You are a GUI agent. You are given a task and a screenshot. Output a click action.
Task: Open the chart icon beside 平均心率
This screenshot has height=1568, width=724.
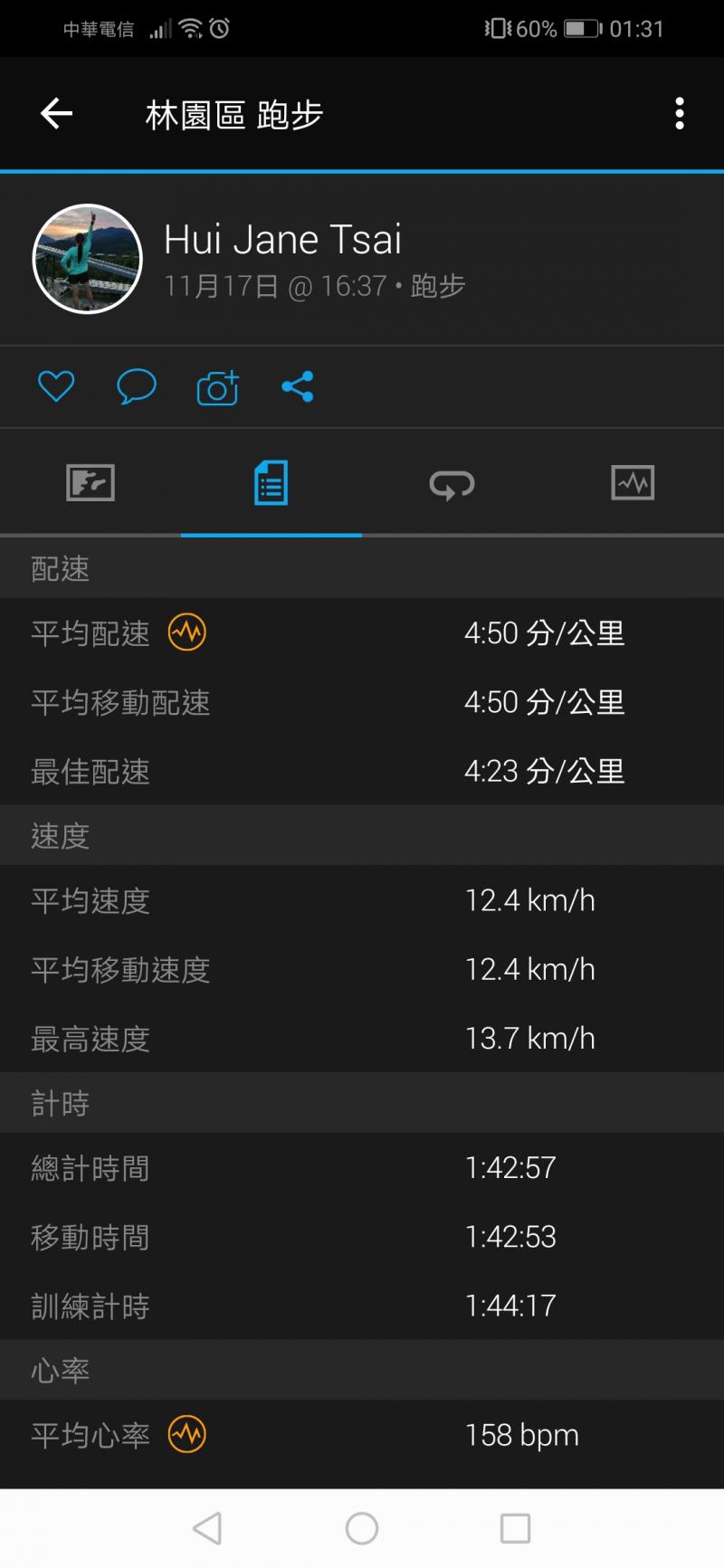coord(187,1434)
